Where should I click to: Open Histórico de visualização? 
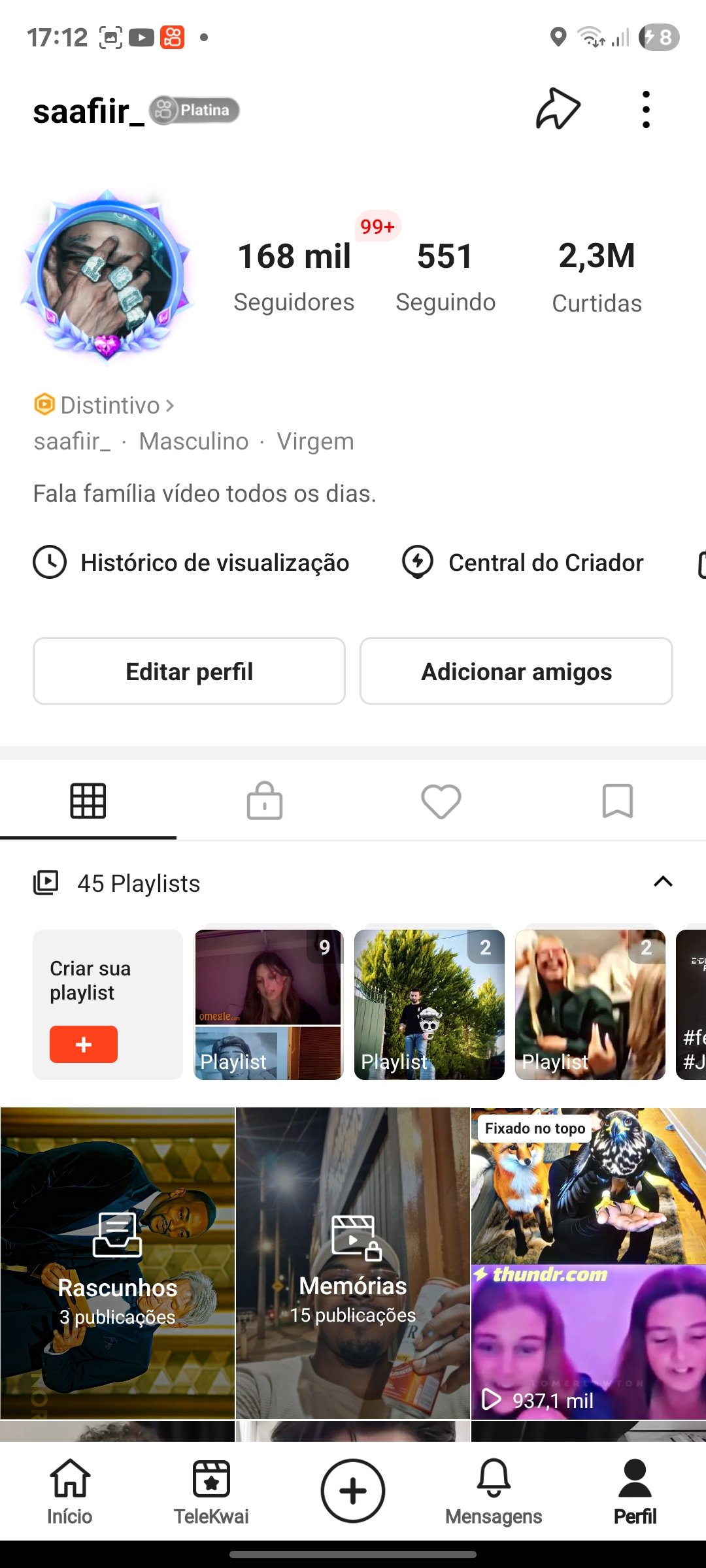click(192, 563)
